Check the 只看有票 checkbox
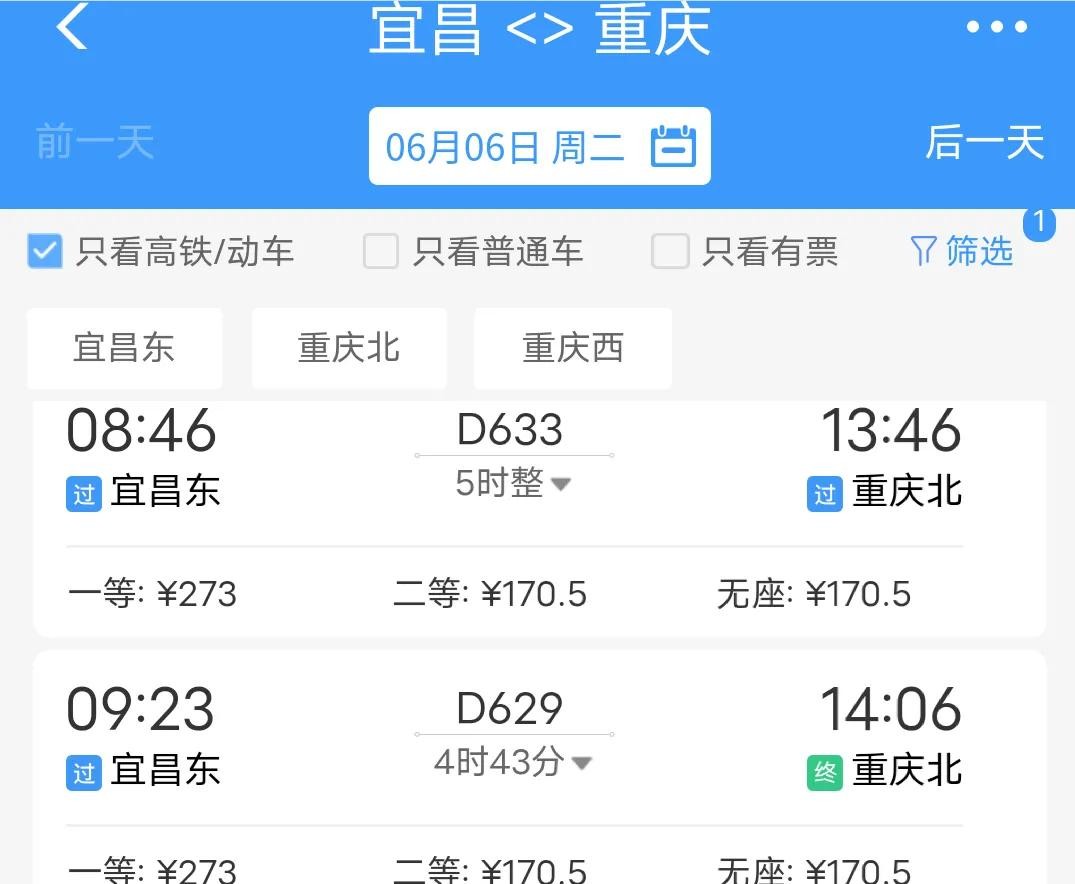The width and height of the screenshot is (1075, 884). (x=670, y=251)
